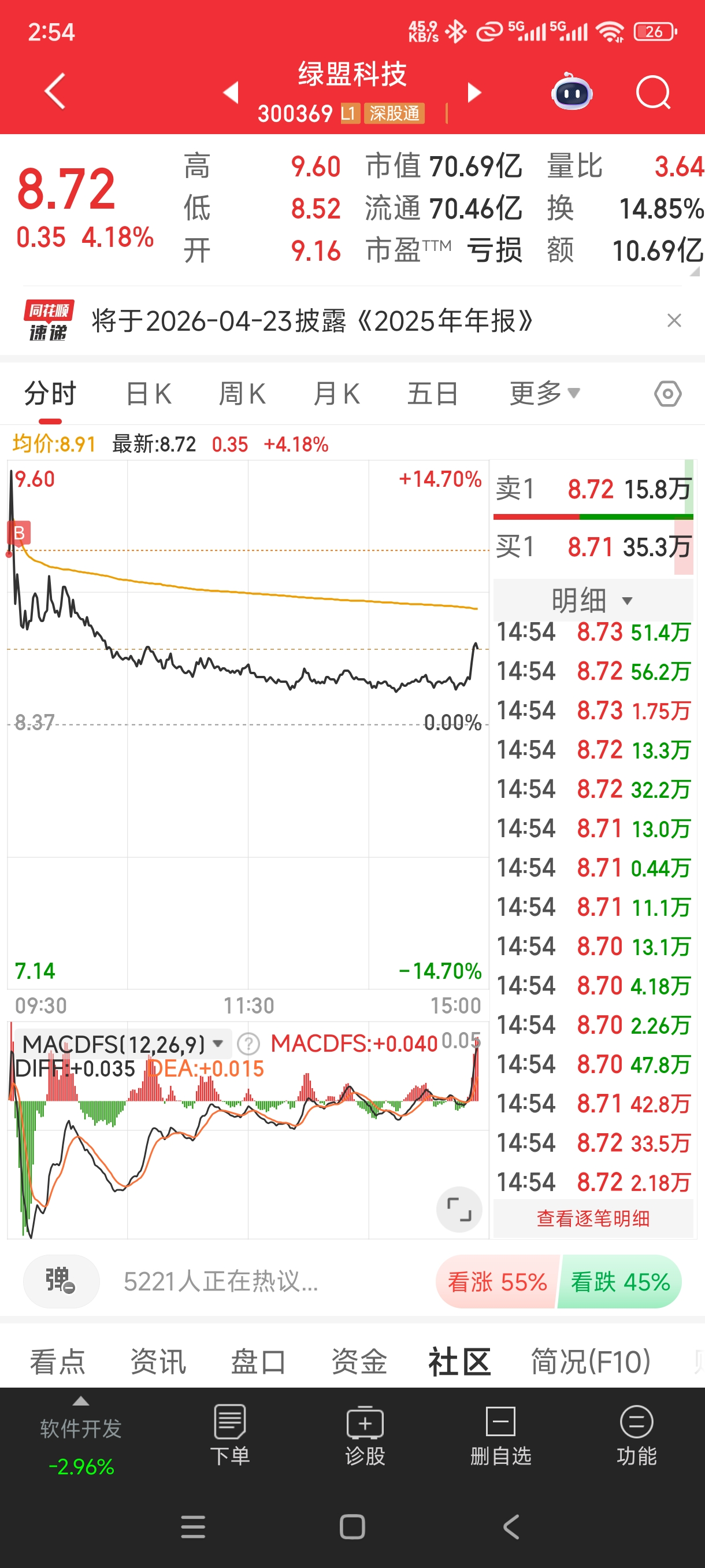Open the search icon

tap(652, 93)
